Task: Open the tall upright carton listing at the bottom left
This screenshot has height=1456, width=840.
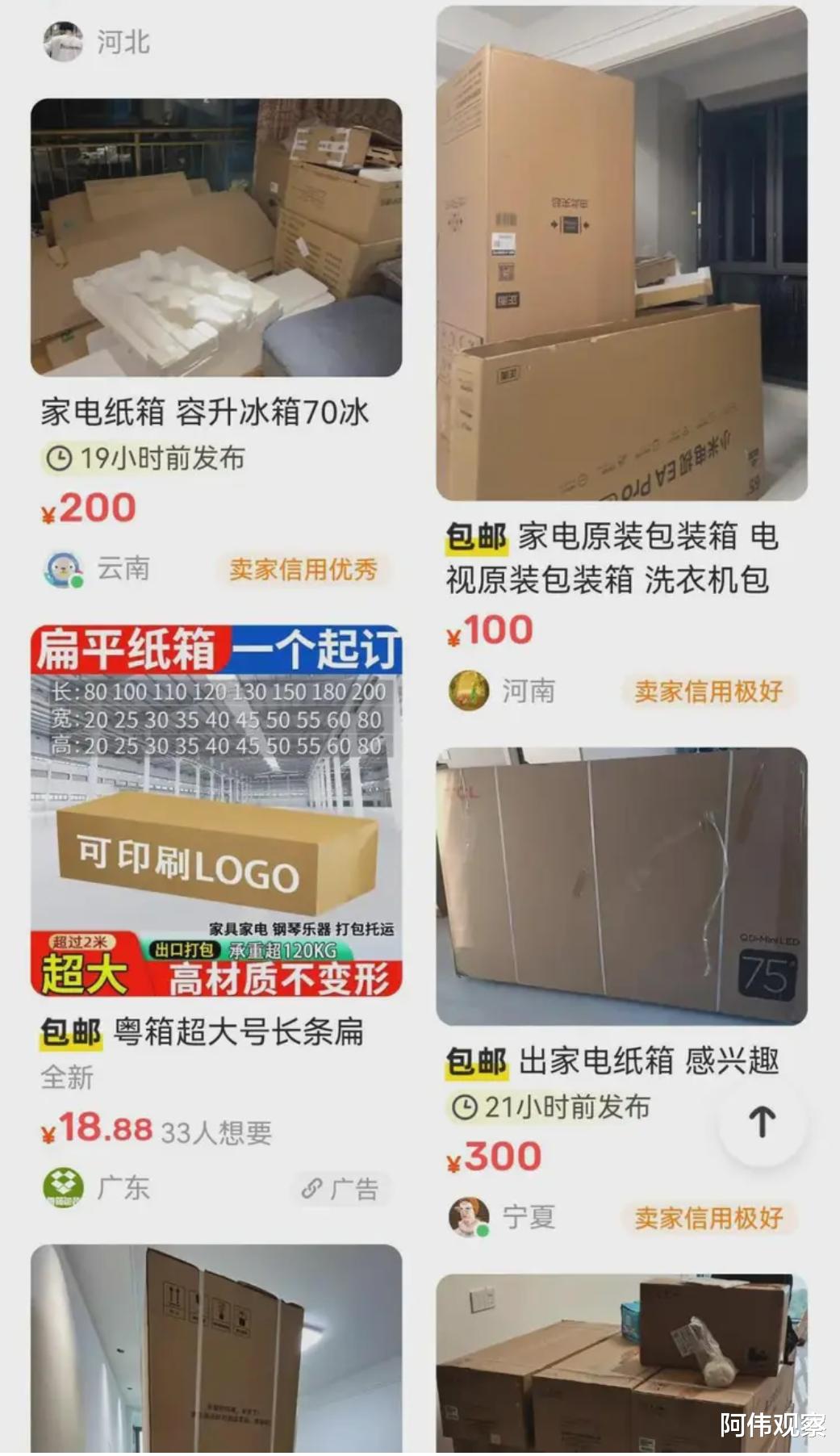Action: click(x=216, y=1349)
